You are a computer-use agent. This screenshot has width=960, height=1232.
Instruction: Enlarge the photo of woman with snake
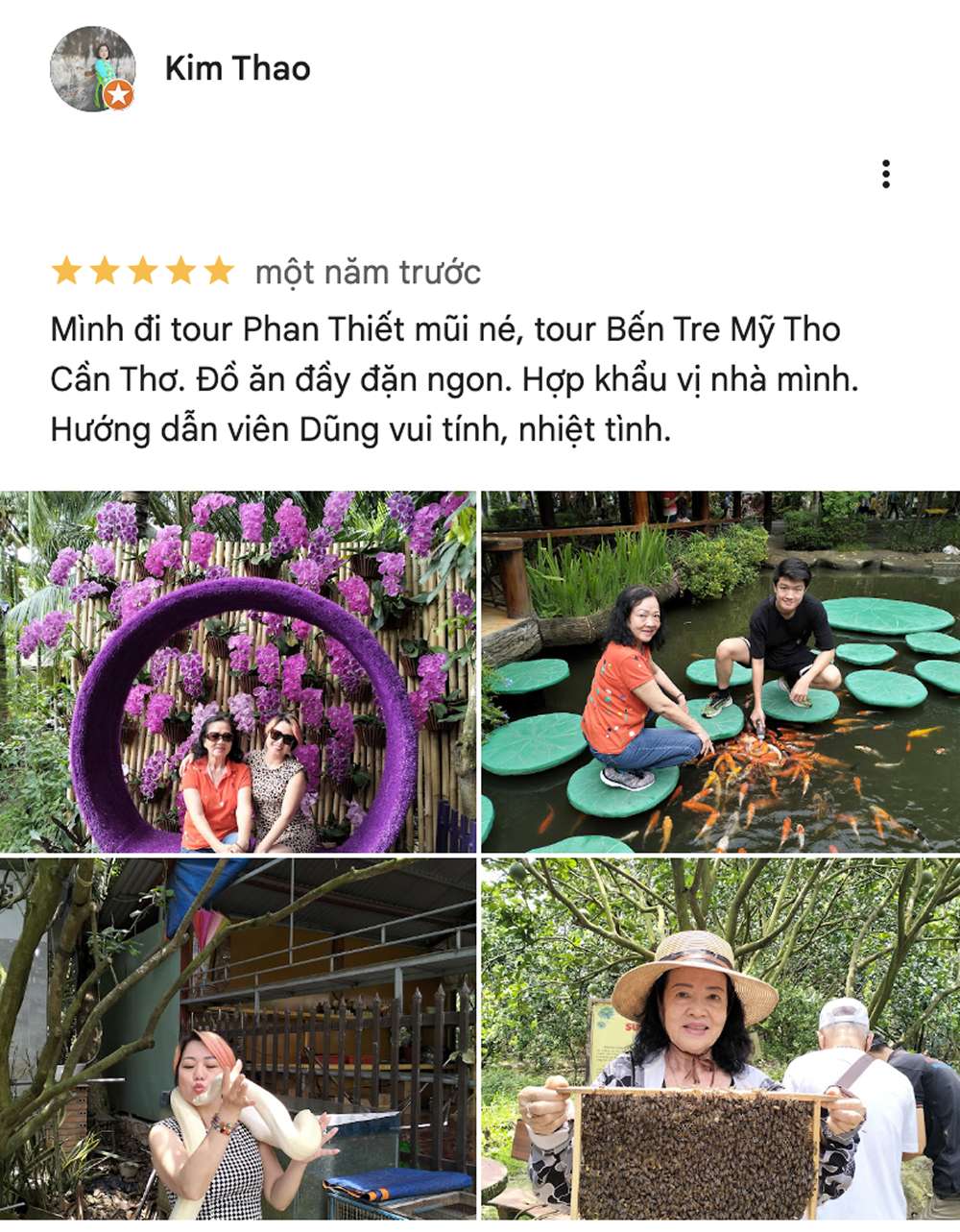[238, 1039]
